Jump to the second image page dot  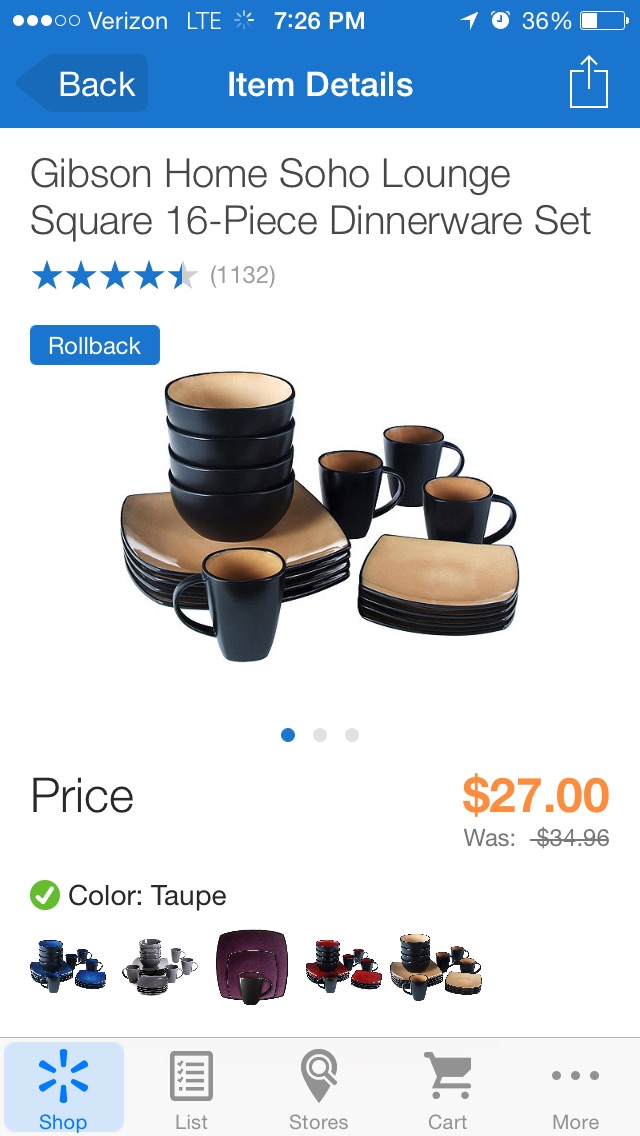click(320, 735)
